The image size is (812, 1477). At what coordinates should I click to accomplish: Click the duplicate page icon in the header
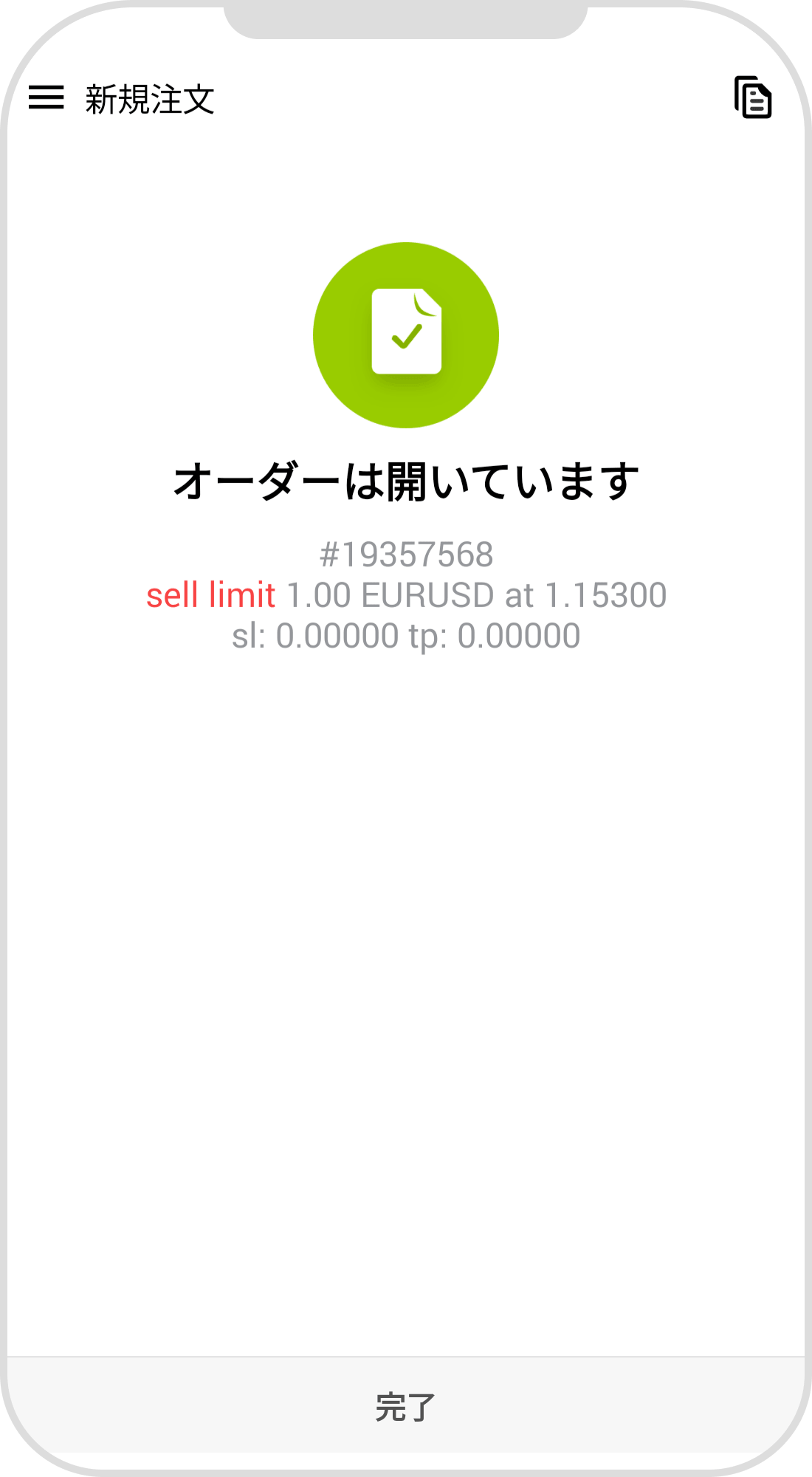pyautogui.click(x=753, y=97)
